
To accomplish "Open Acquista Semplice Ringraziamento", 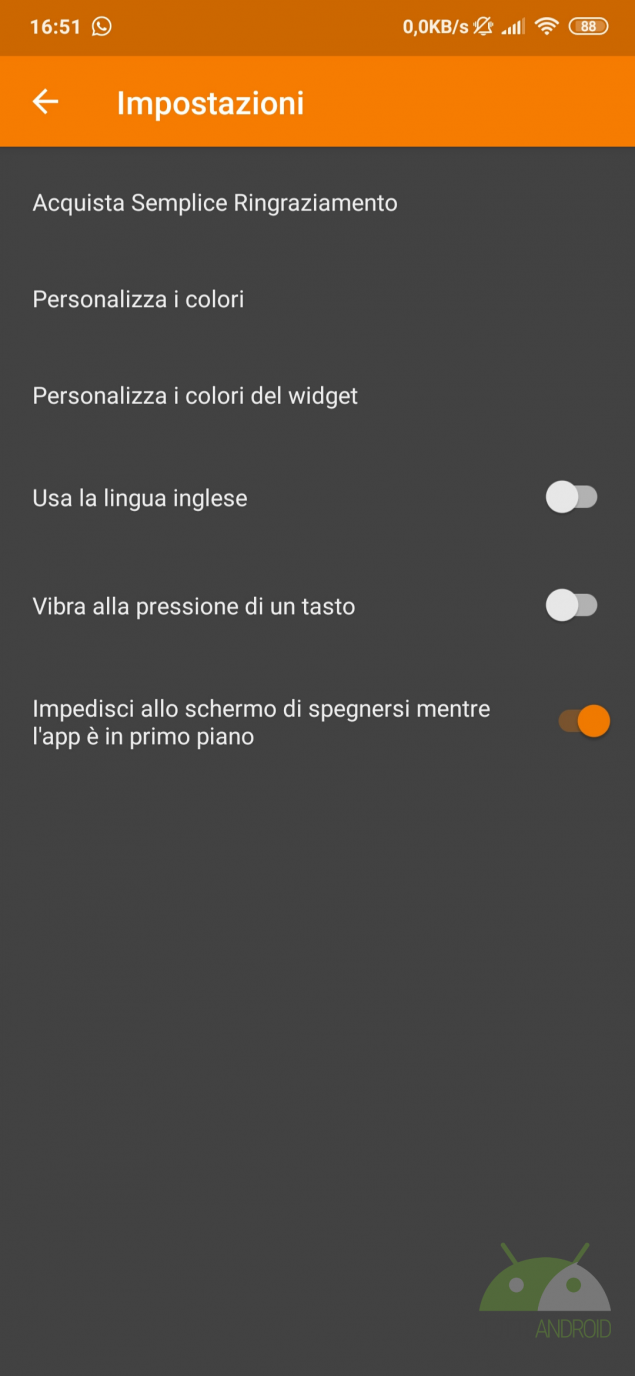I will pyautogui.click(x=215, y=203).
